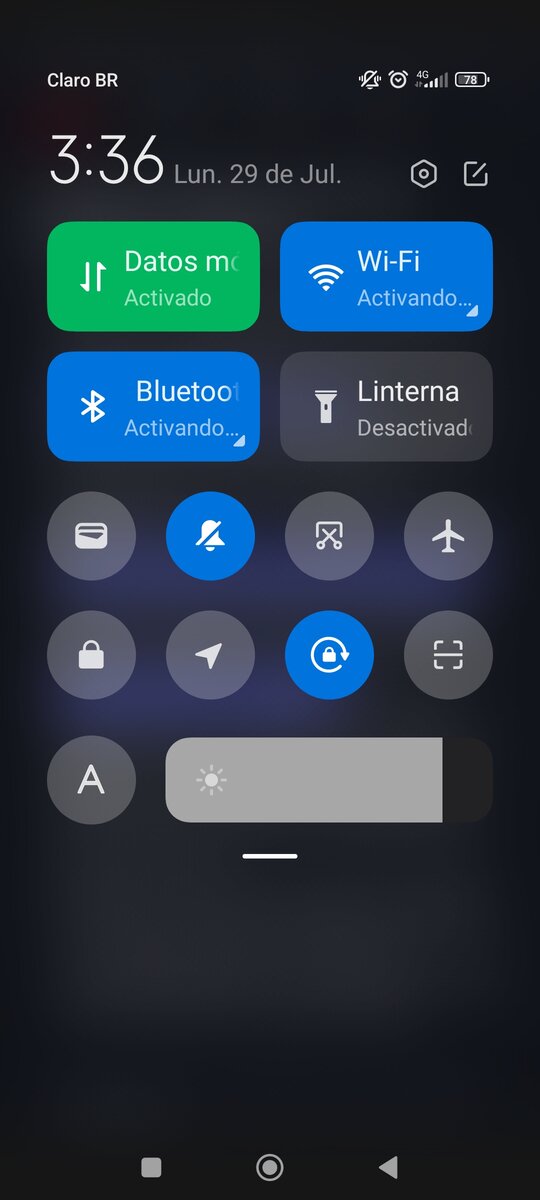Enable airplane mode
540x1200 pixels.
(448, 536)
